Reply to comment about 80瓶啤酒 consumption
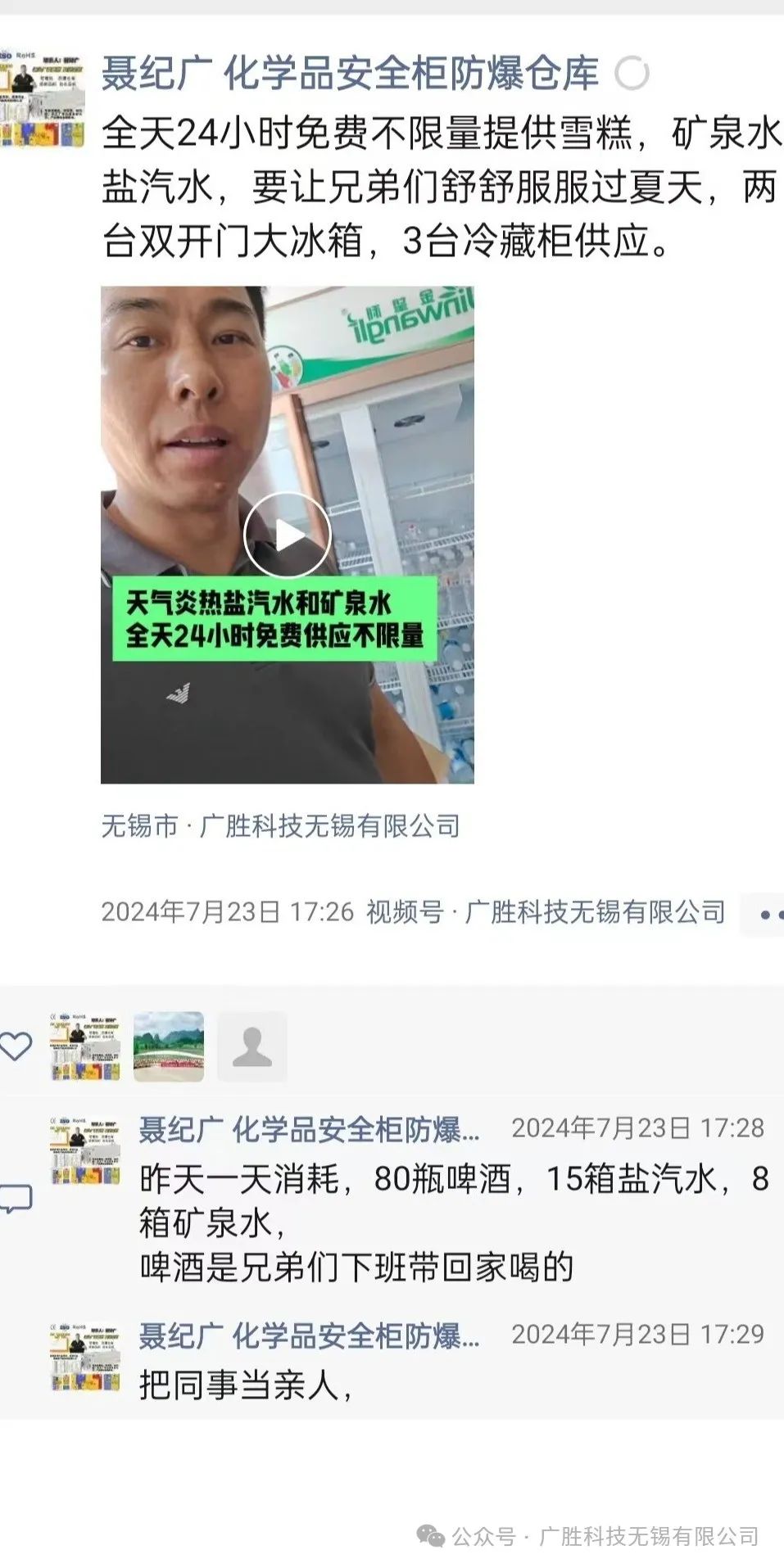Image resolution: width=784 pixels, height=1568 pixels. coord(454,1223)
